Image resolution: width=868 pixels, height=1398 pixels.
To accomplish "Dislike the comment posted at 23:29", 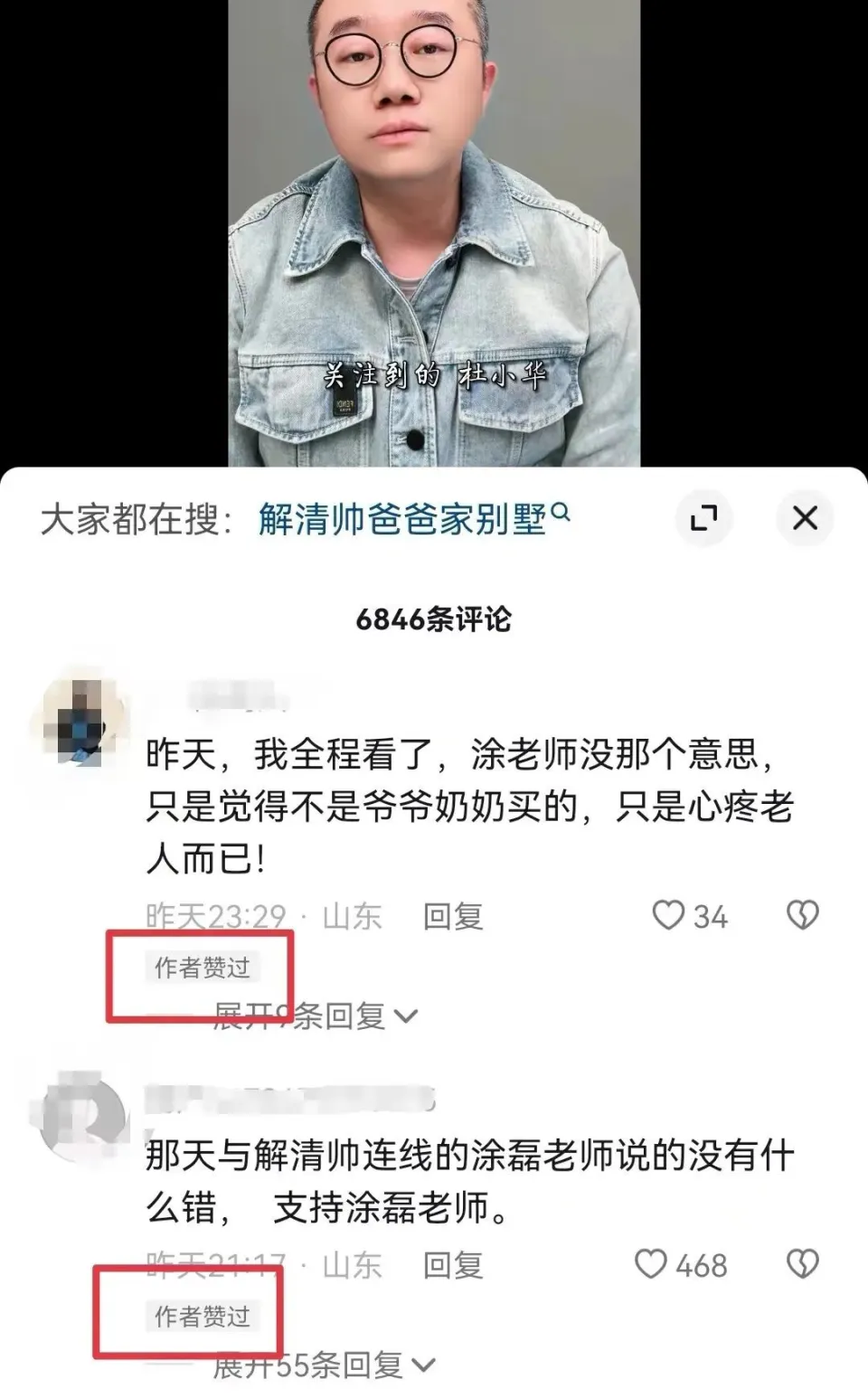I will tap(802, 915).
